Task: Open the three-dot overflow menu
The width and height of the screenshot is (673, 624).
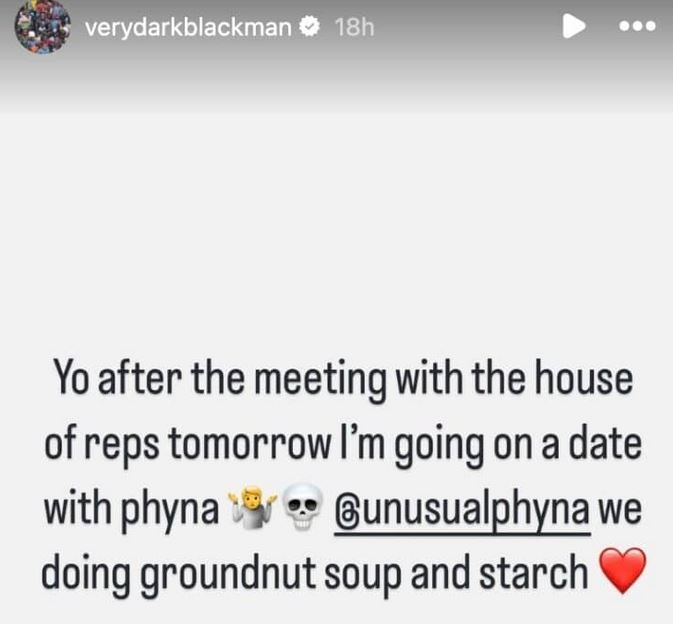Action: (636, 27)
